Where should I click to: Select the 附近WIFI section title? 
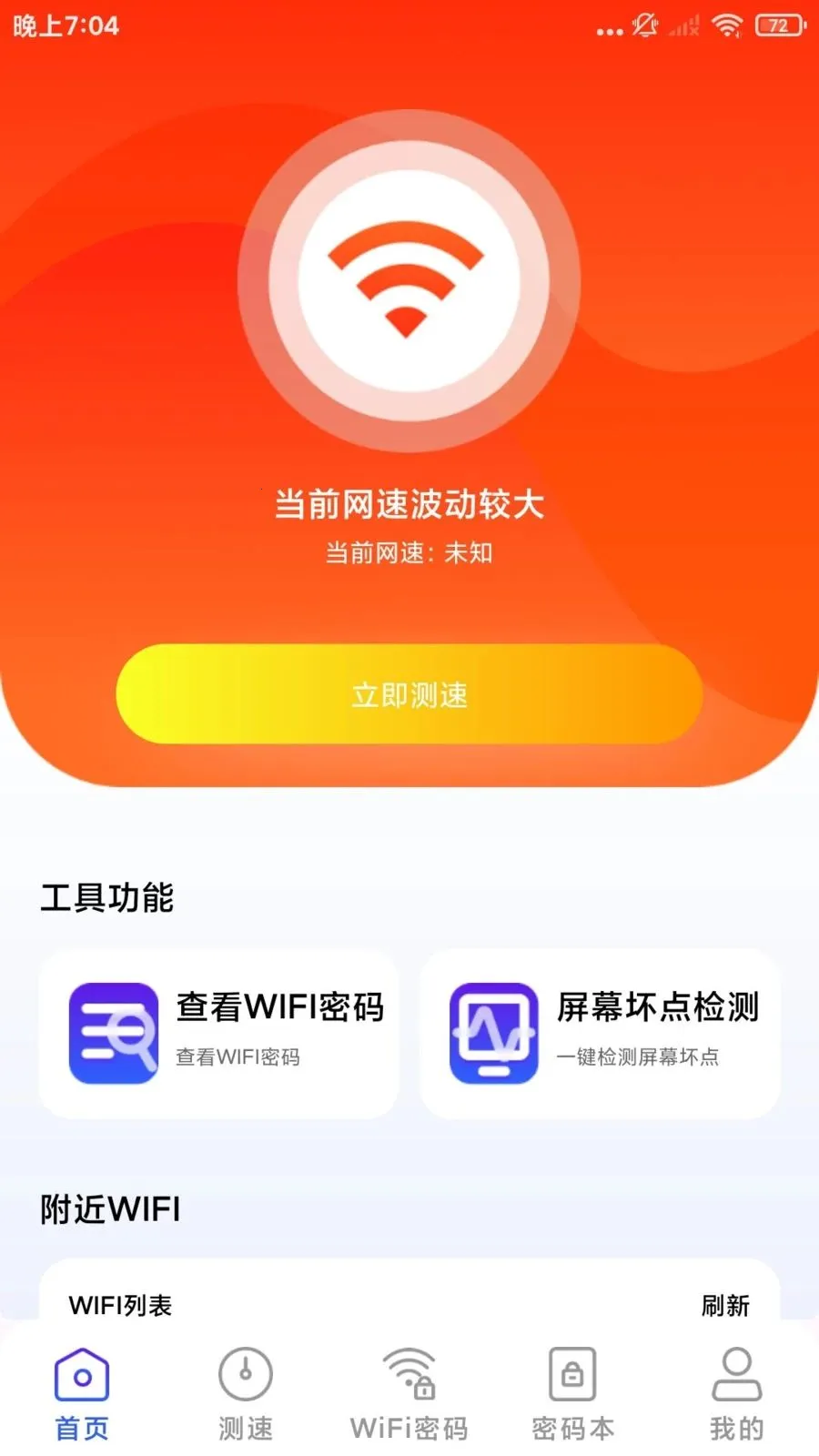coord(109,1208)
